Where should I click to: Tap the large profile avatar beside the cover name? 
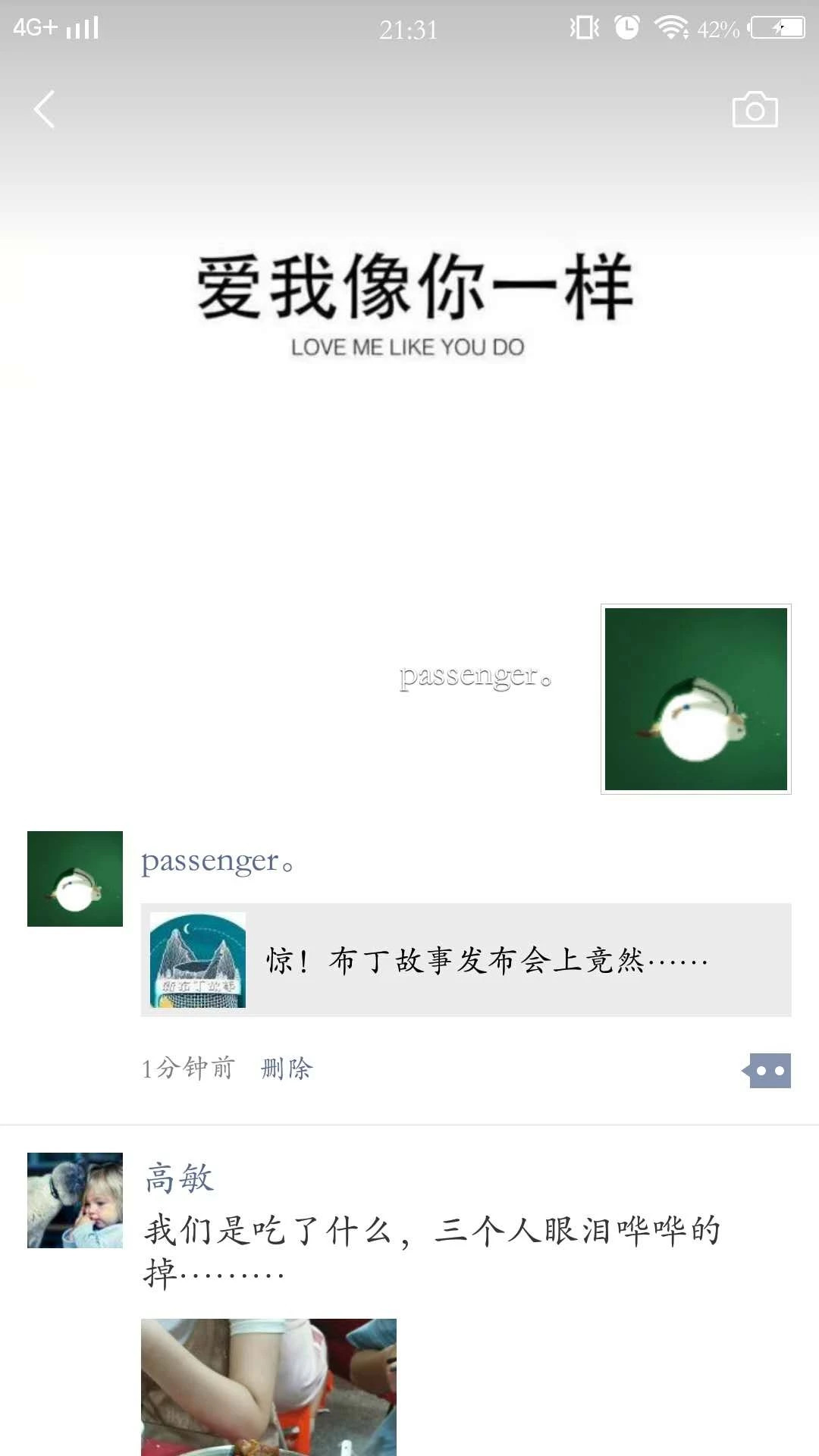[695, 698]
